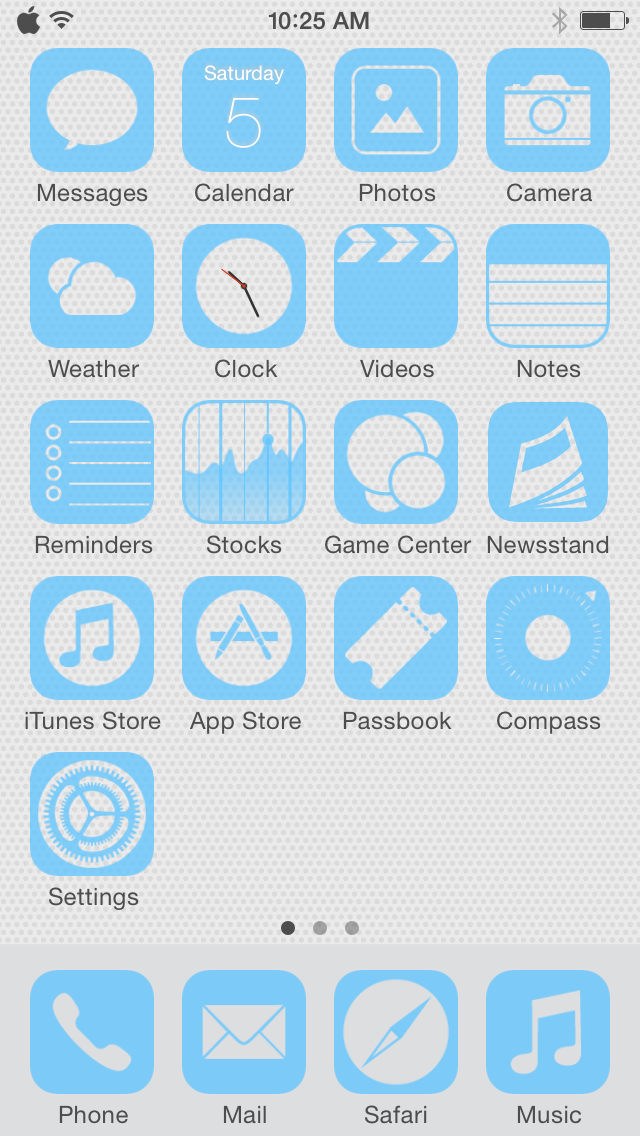Launch the Stocks app
Image resolution: width=640 pixels, height=1136 pixels.
[244, 462]
